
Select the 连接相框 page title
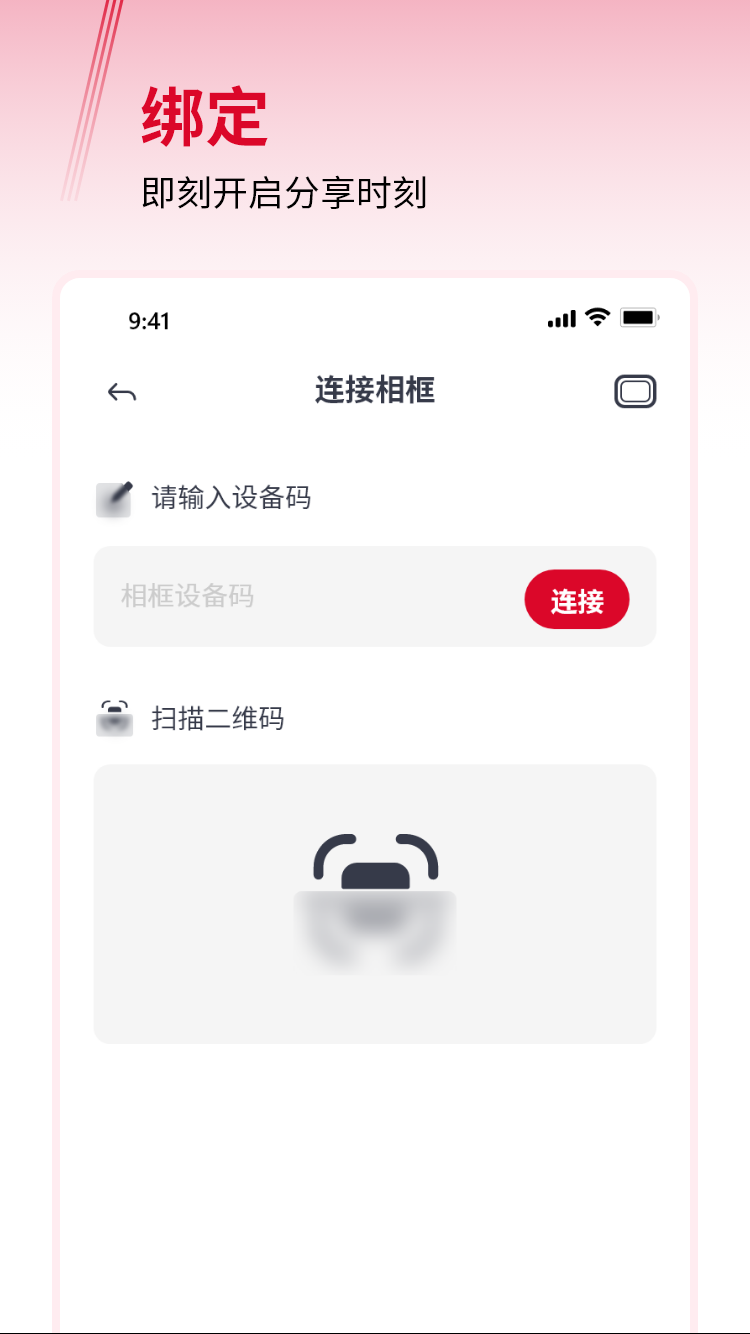[375, 391]
